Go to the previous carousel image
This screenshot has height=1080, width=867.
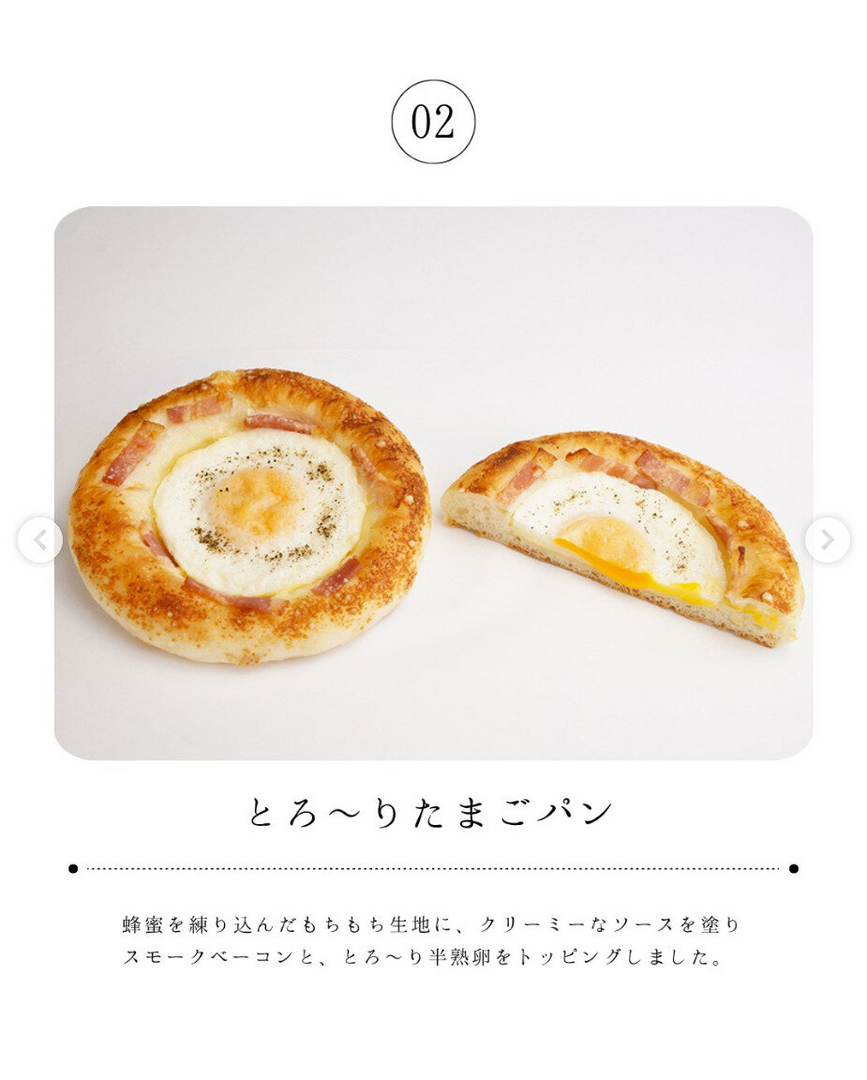pyautogui.click(x=40, y=541)
